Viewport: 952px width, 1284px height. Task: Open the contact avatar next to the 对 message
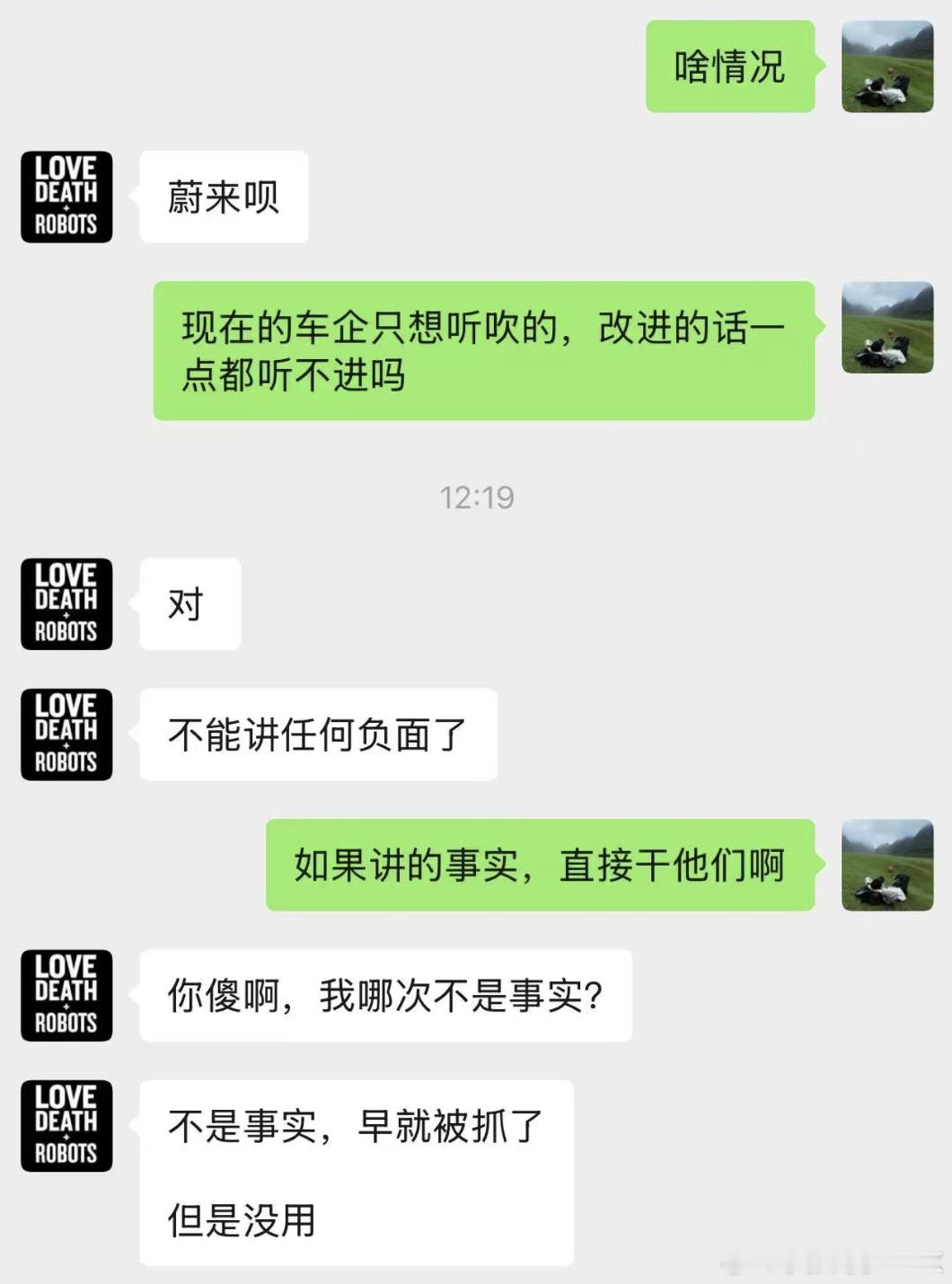[x=66, y=603]
